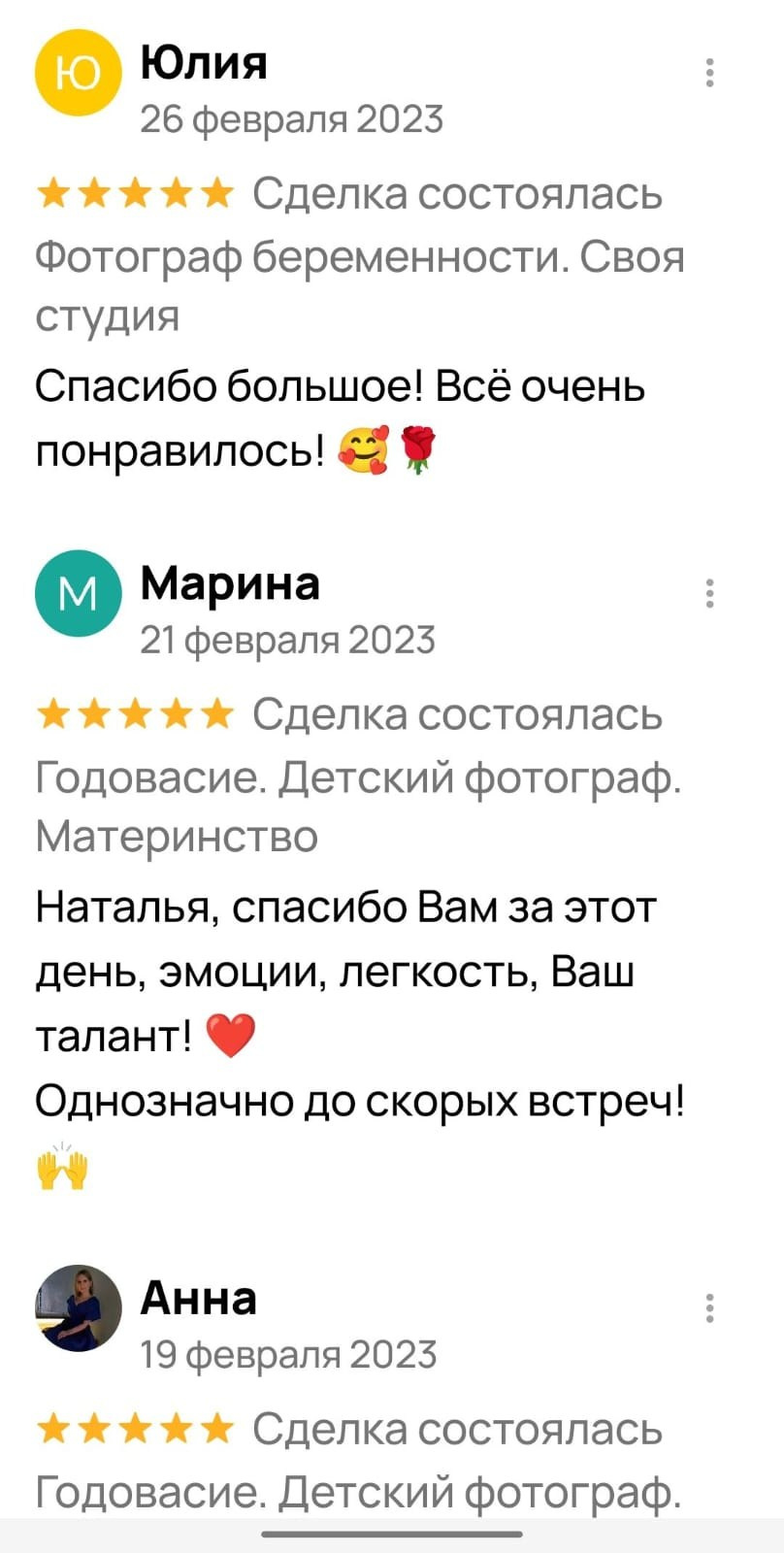Screen dimensions: 784x1553
Task: Tap the rose emoji in Юлия's review
Action: click(420, 449)
